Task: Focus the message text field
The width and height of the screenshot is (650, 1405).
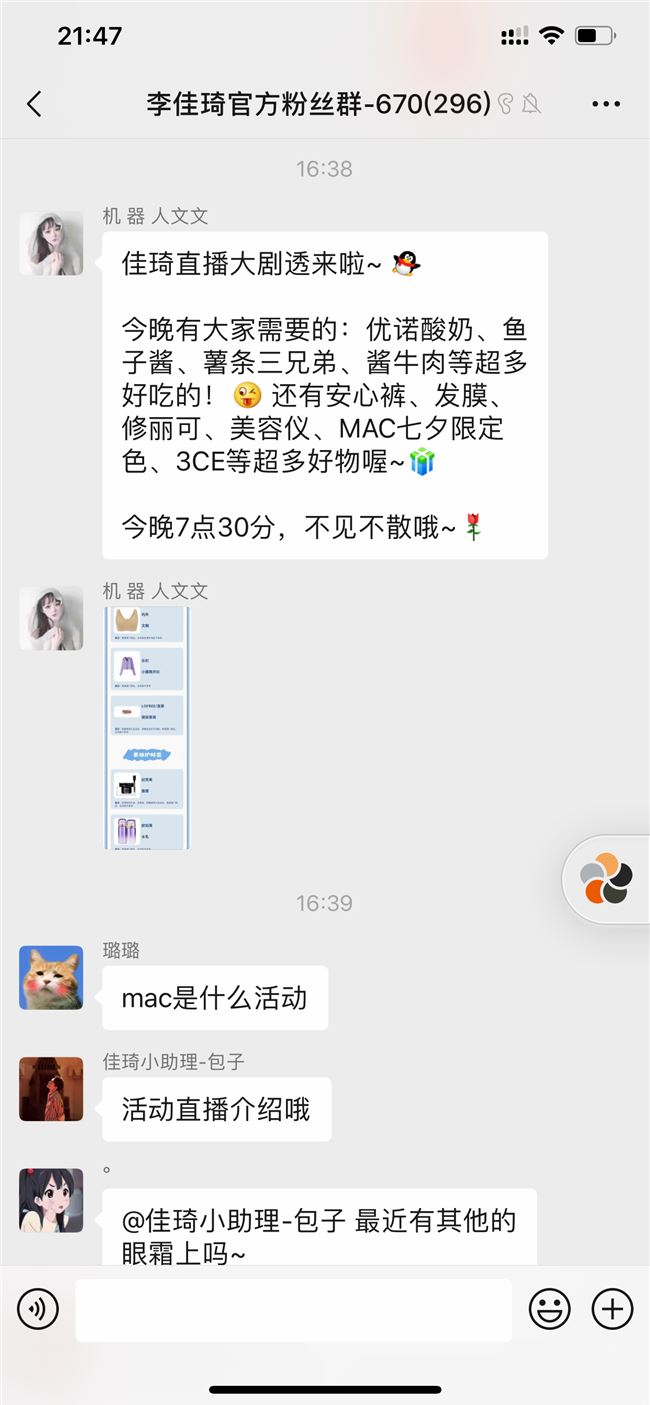Action: coord(293,1309)
